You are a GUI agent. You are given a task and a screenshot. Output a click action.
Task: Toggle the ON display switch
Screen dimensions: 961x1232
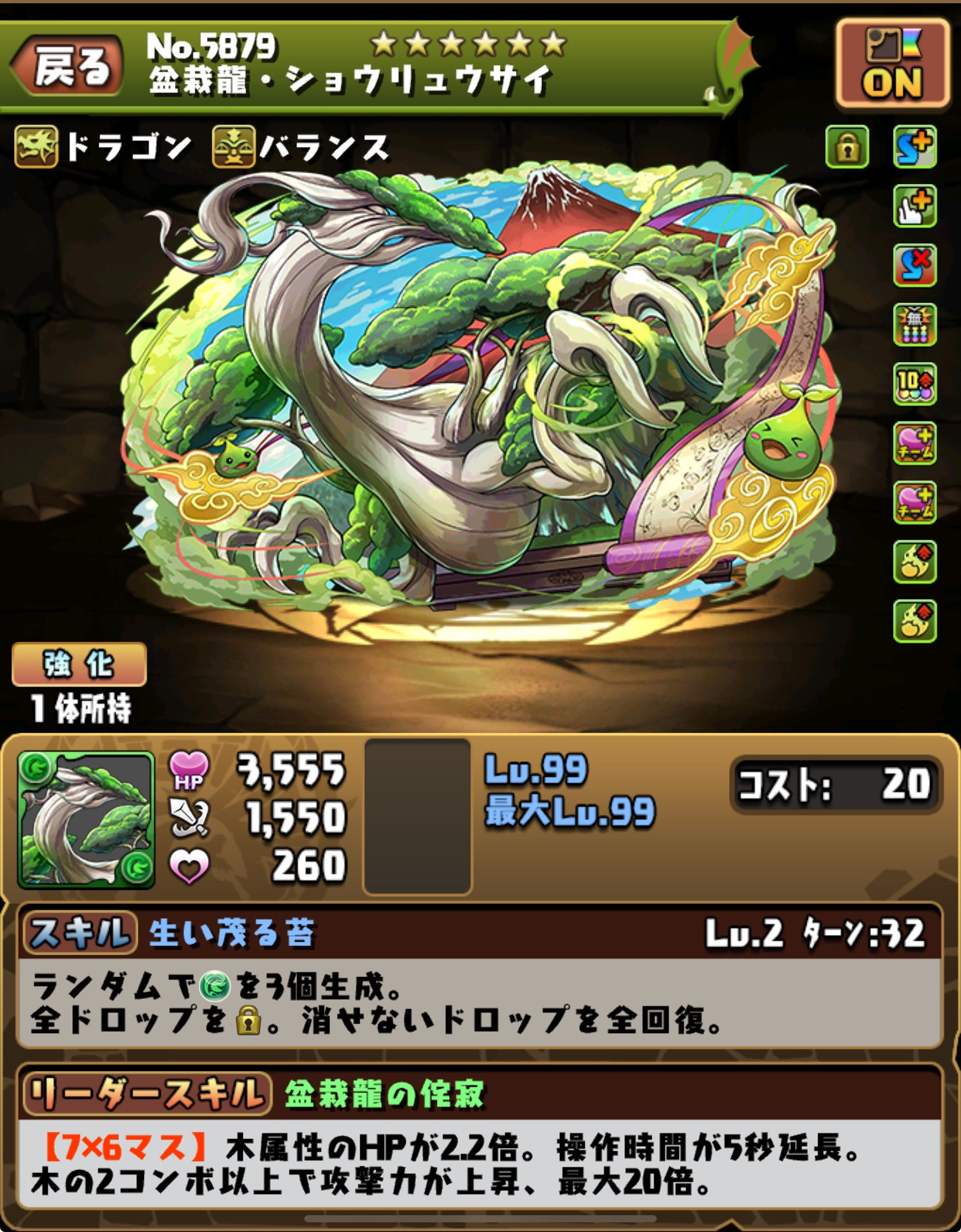893,64
